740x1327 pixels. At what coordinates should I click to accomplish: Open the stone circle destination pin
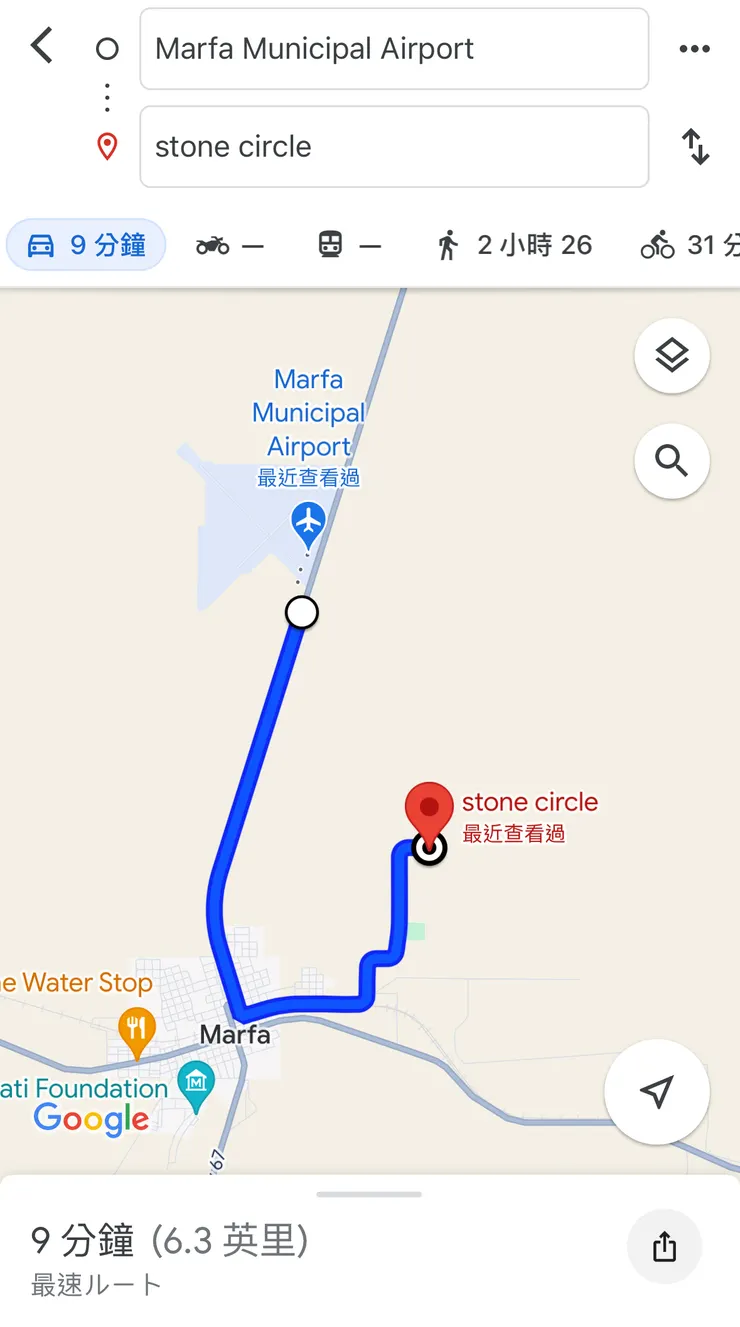click(429, 810)
